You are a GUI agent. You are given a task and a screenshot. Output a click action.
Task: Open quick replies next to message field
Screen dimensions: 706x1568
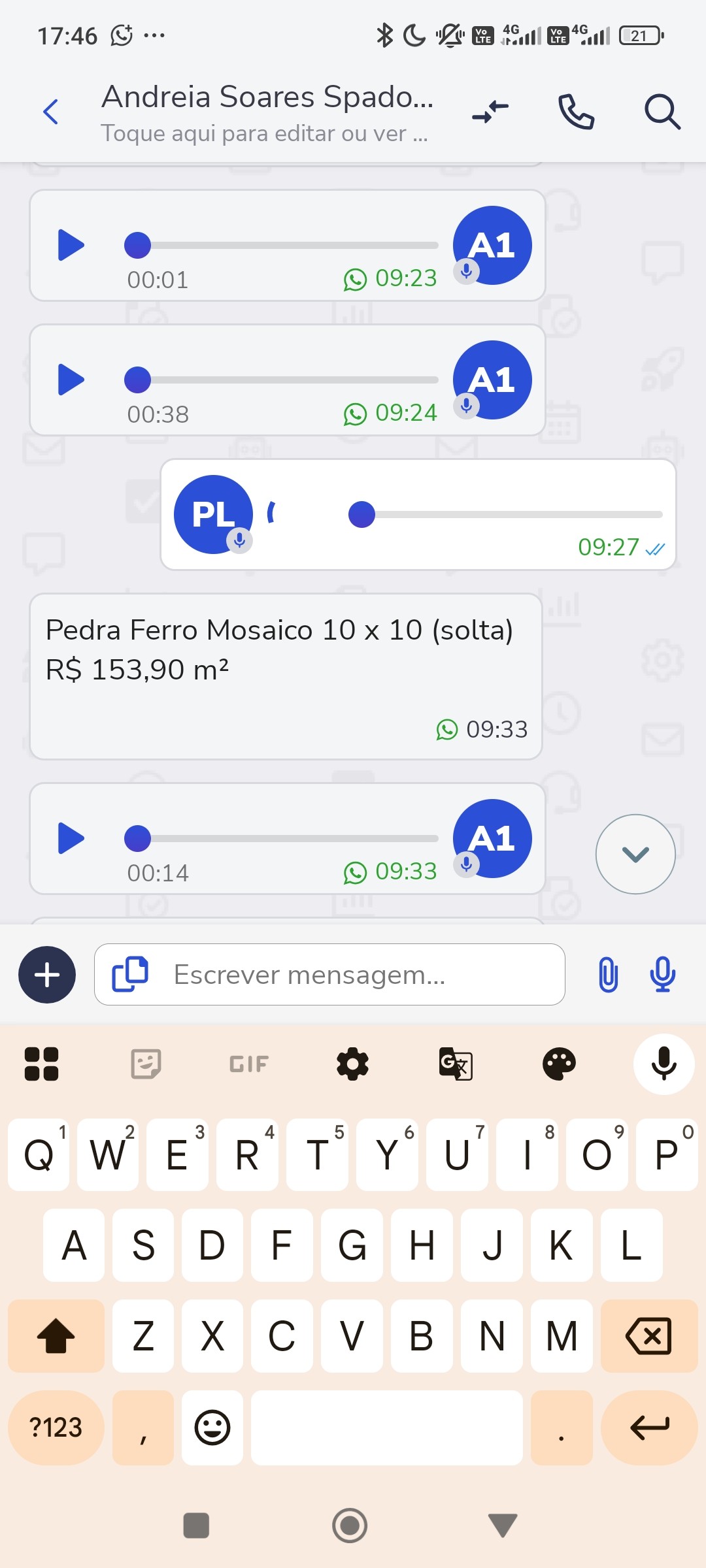129,974
